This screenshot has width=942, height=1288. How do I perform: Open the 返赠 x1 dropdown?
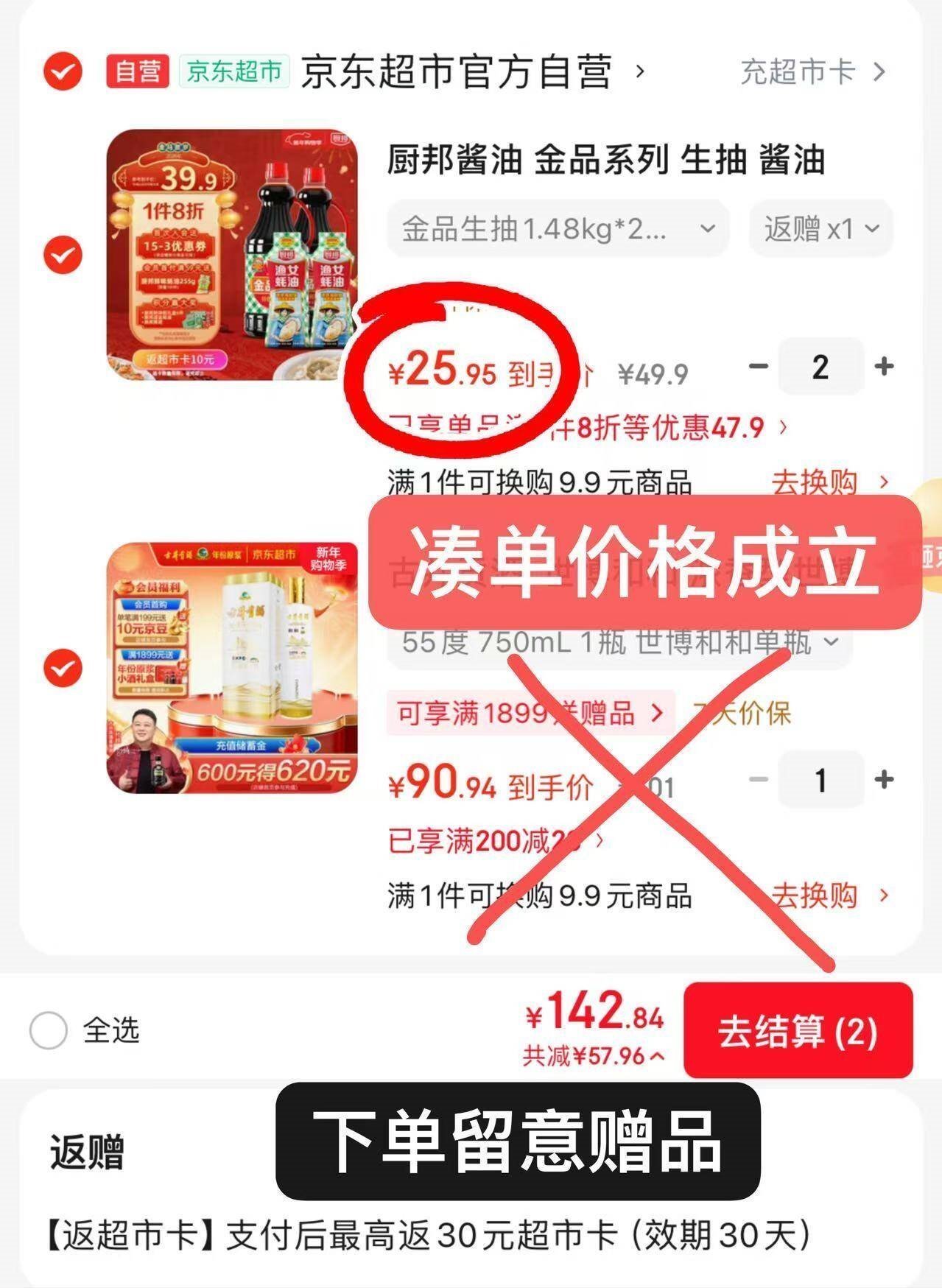(x=820, y=228)
